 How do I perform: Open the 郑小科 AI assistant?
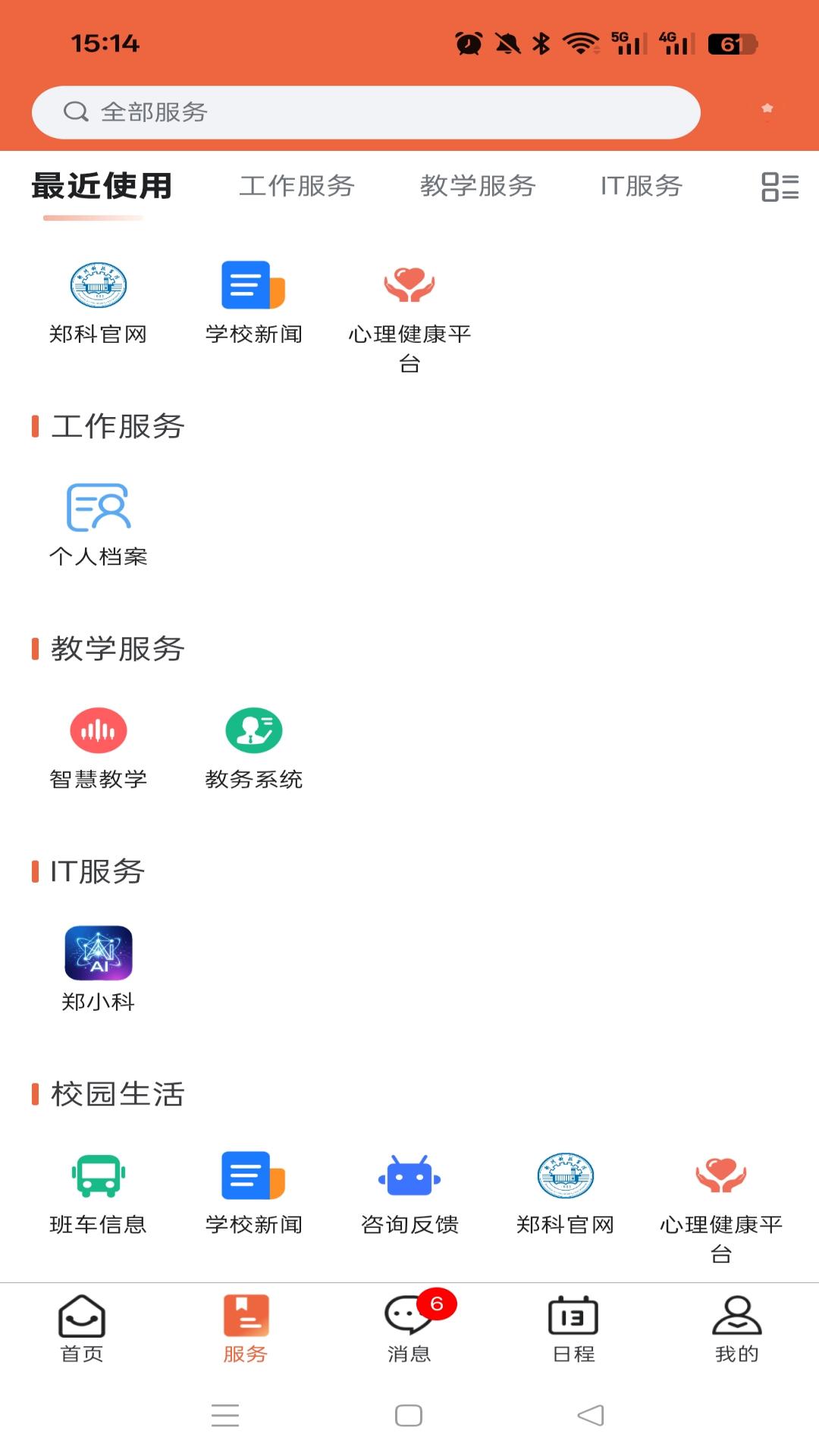[x=99, y=968]
